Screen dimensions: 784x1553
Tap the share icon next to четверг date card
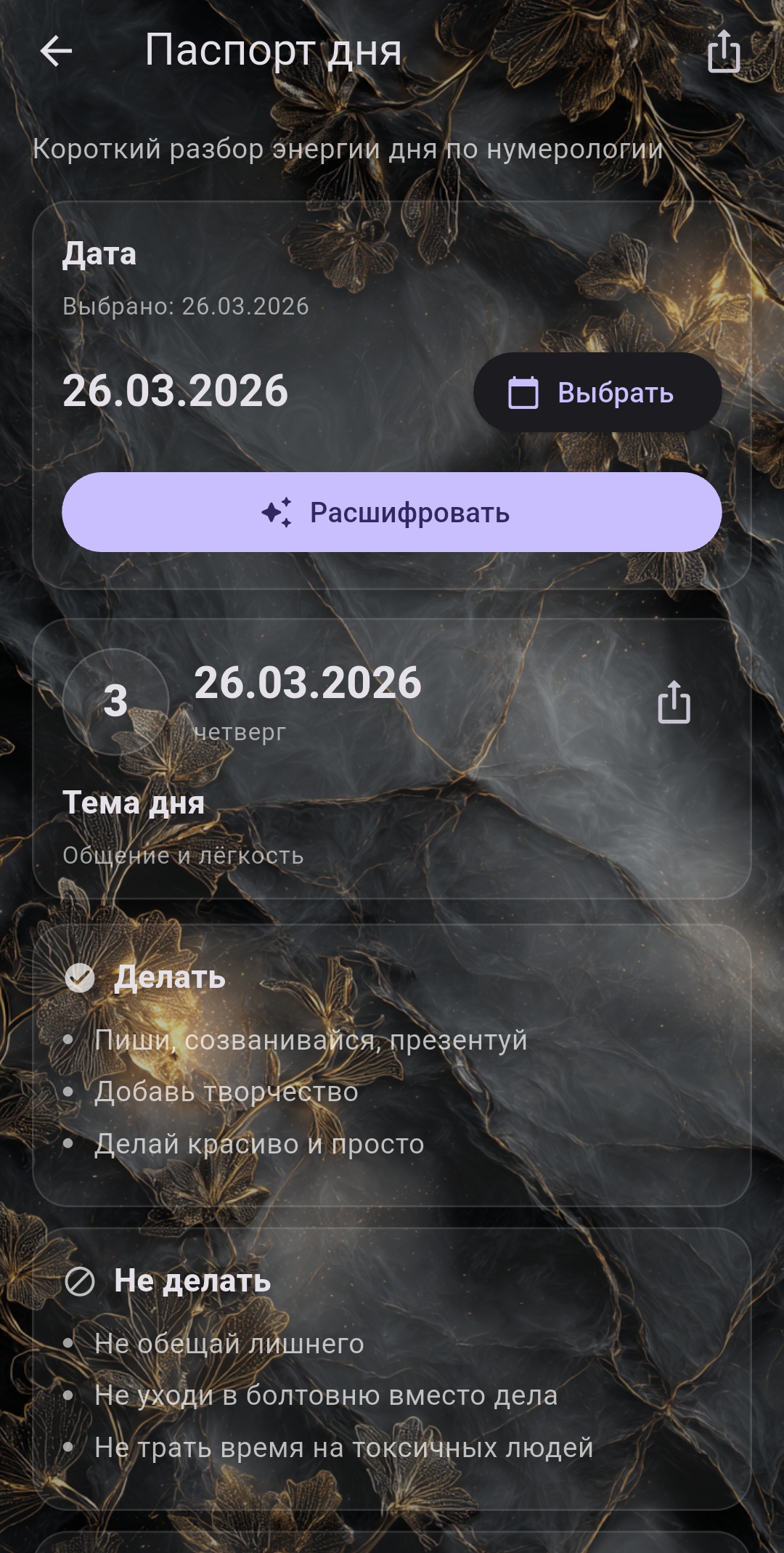(x=675, y=701)
